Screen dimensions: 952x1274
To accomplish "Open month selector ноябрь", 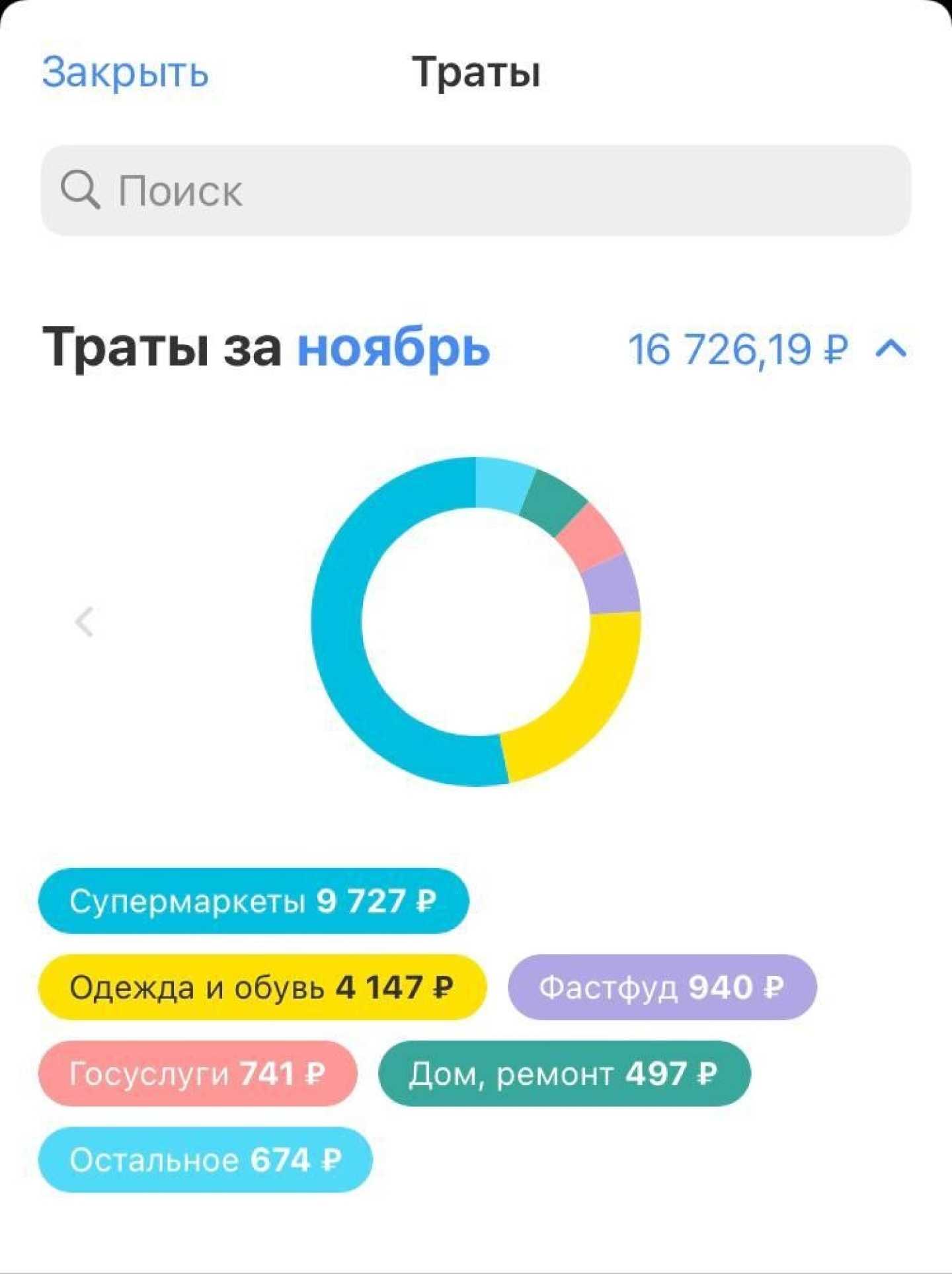I will coord(393,348).
